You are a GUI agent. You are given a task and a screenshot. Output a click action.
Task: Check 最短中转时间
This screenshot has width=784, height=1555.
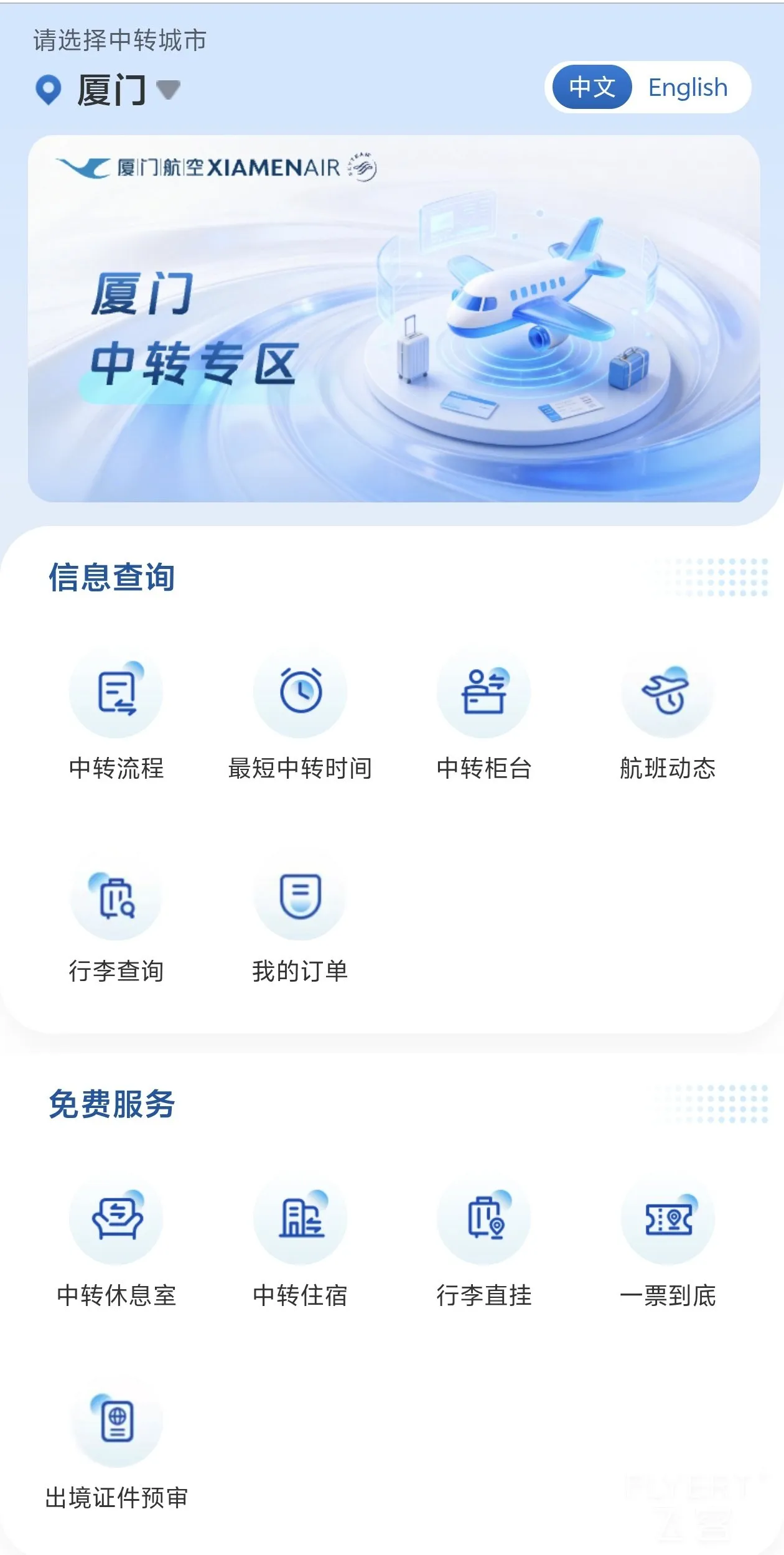pyautogui.click(x=300, y=715)
